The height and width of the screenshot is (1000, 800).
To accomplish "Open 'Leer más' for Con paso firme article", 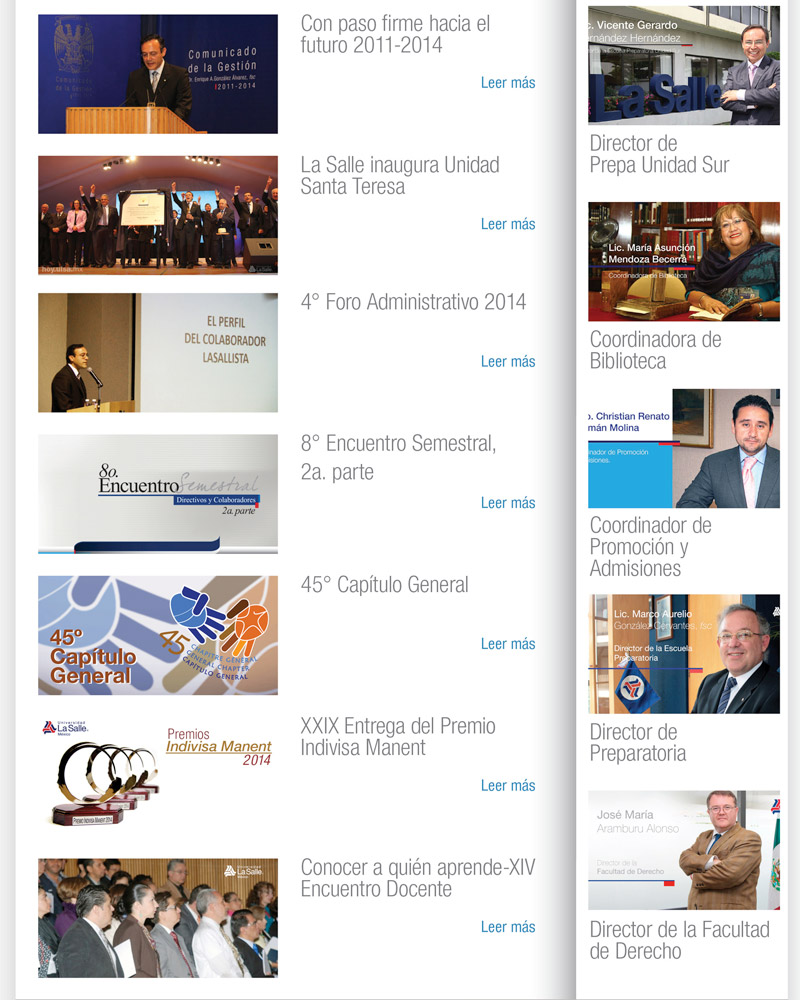I will 508,83.
